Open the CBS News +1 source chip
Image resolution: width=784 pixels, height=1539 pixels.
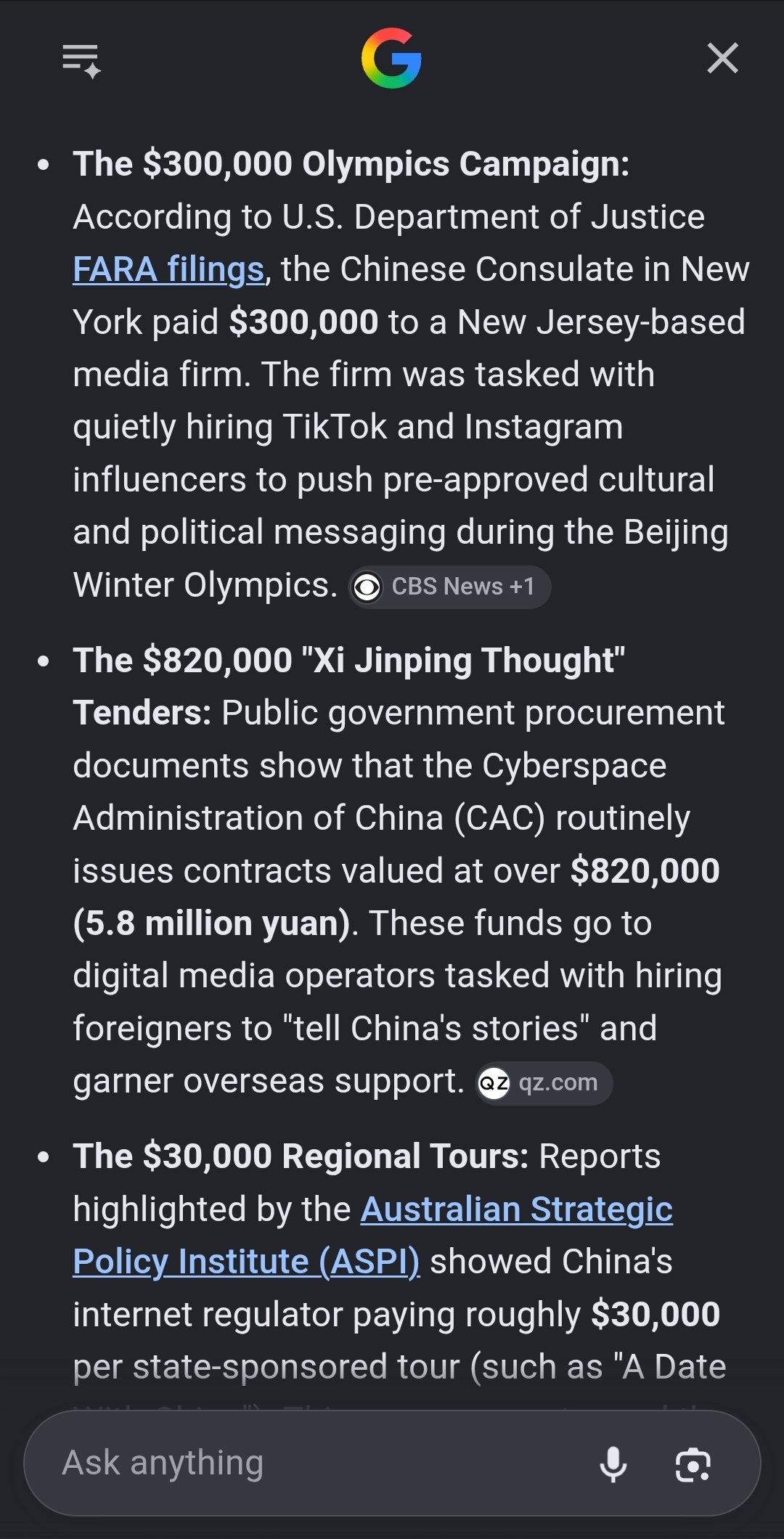[x=450, y=587]
